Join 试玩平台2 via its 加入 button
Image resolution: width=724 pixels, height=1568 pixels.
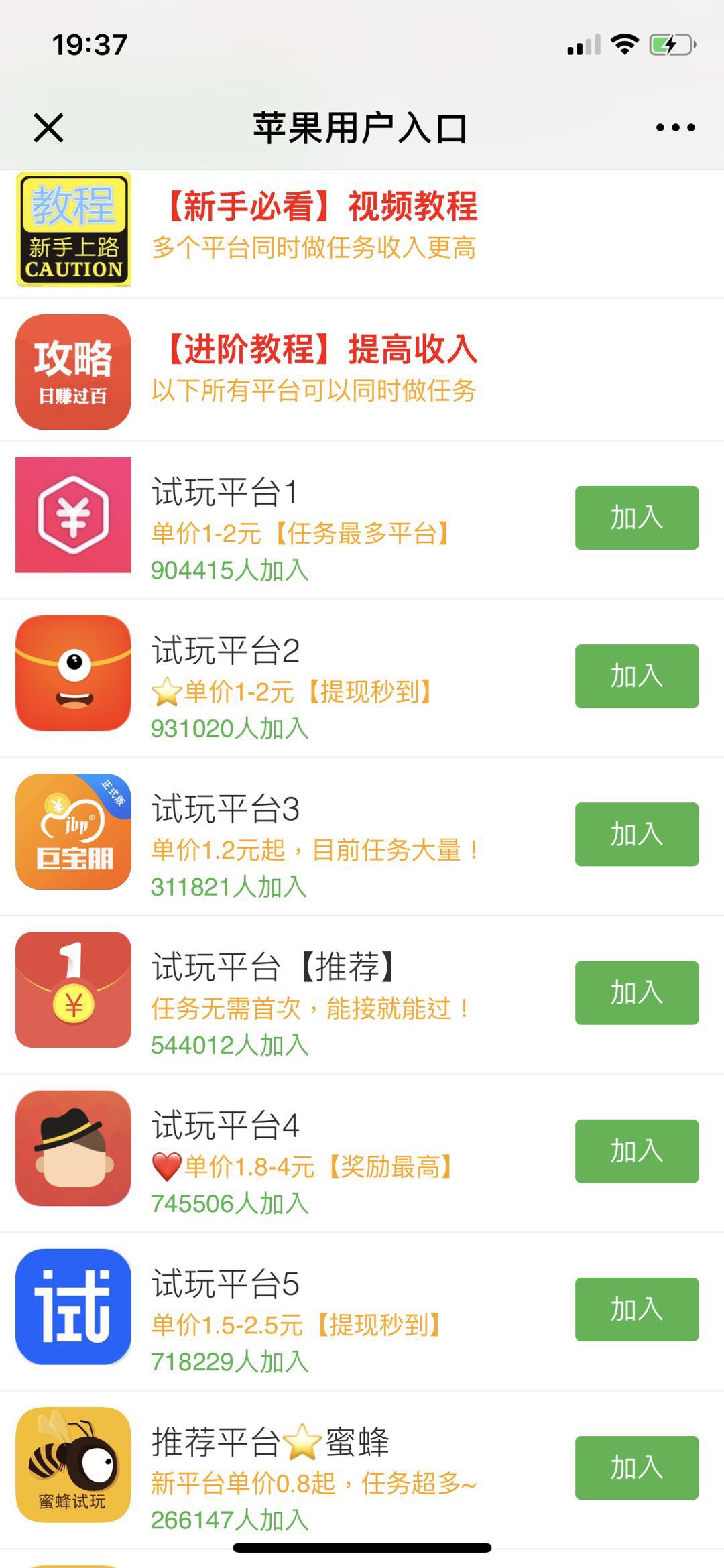point(635,677)
